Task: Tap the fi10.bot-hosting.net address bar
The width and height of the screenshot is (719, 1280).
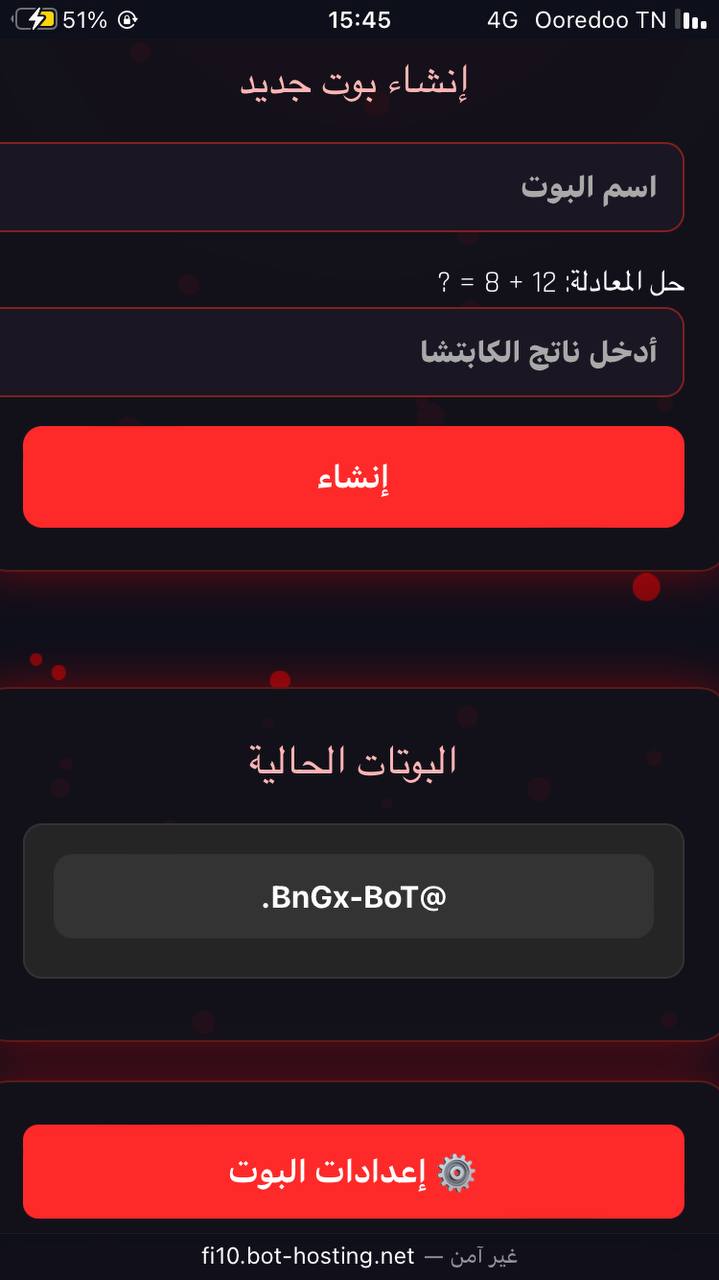Action: coord(359,1255)
